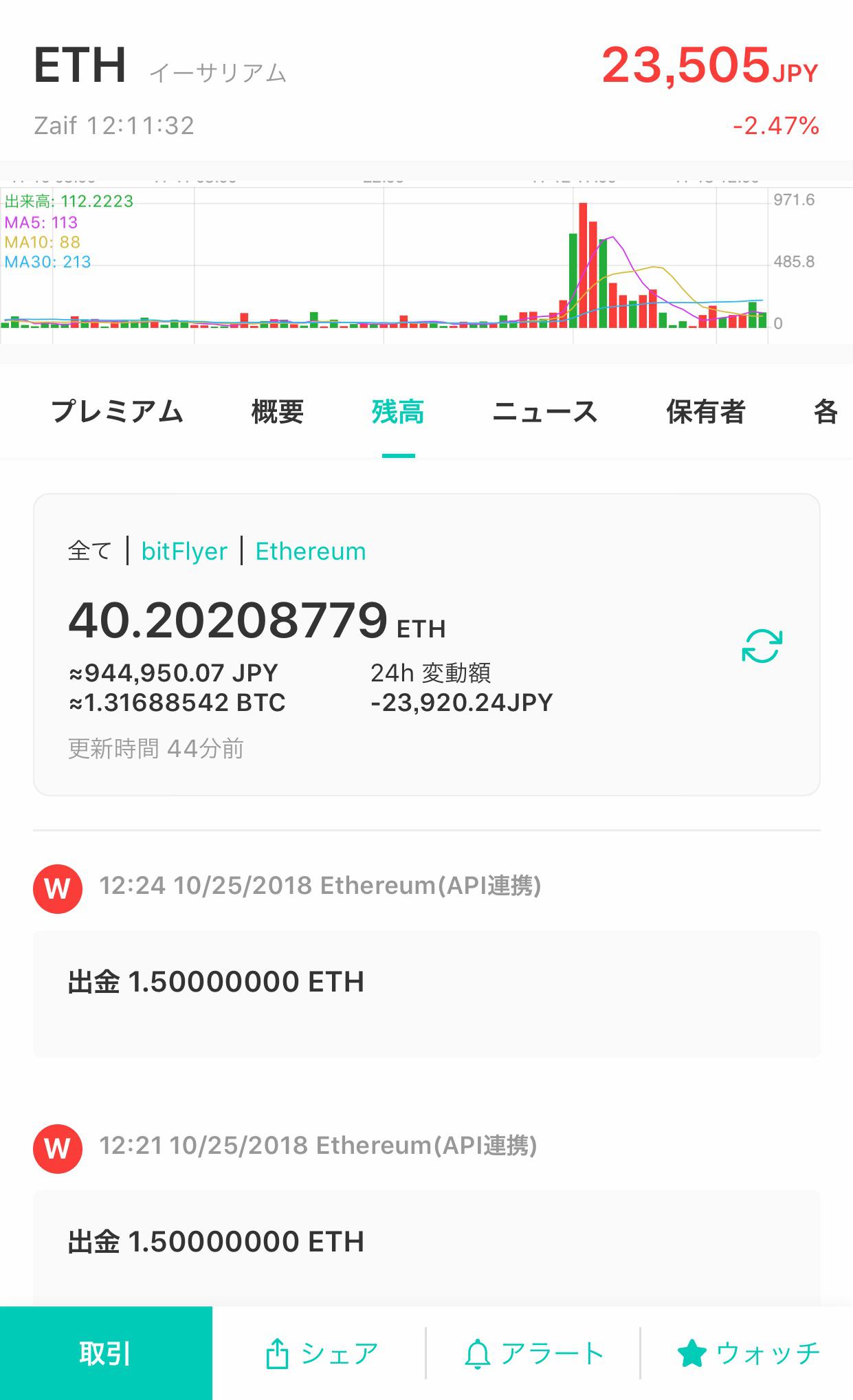Select the 残高 tab
The width and height of the screenshot is (853, 1400).
pos(398,413)
